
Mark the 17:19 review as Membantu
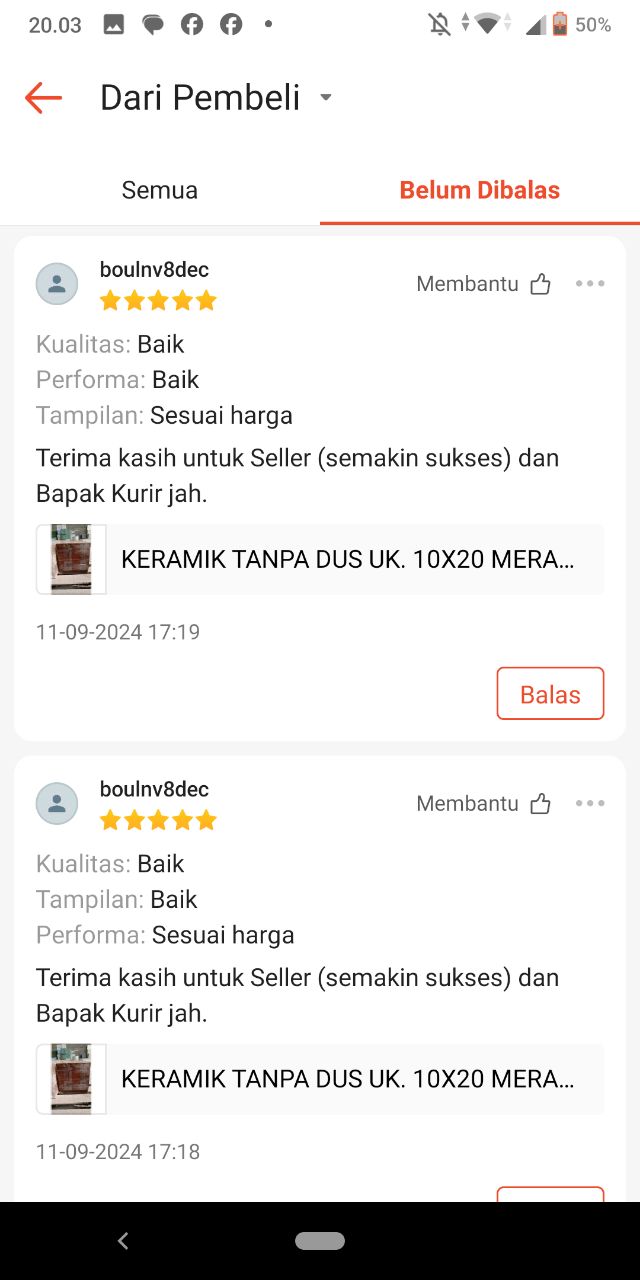point(484,284)
